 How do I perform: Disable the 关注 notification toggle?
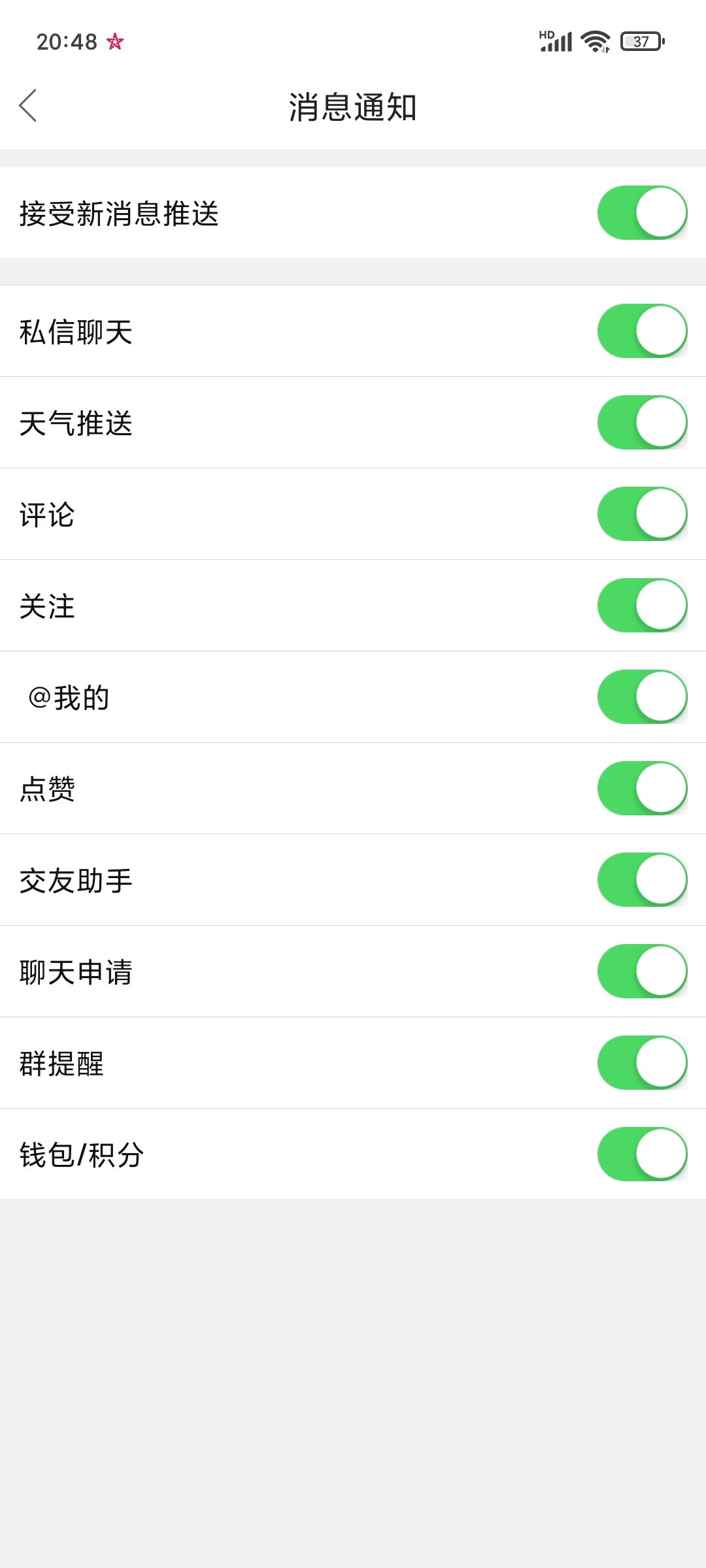[x=643, y=605]
